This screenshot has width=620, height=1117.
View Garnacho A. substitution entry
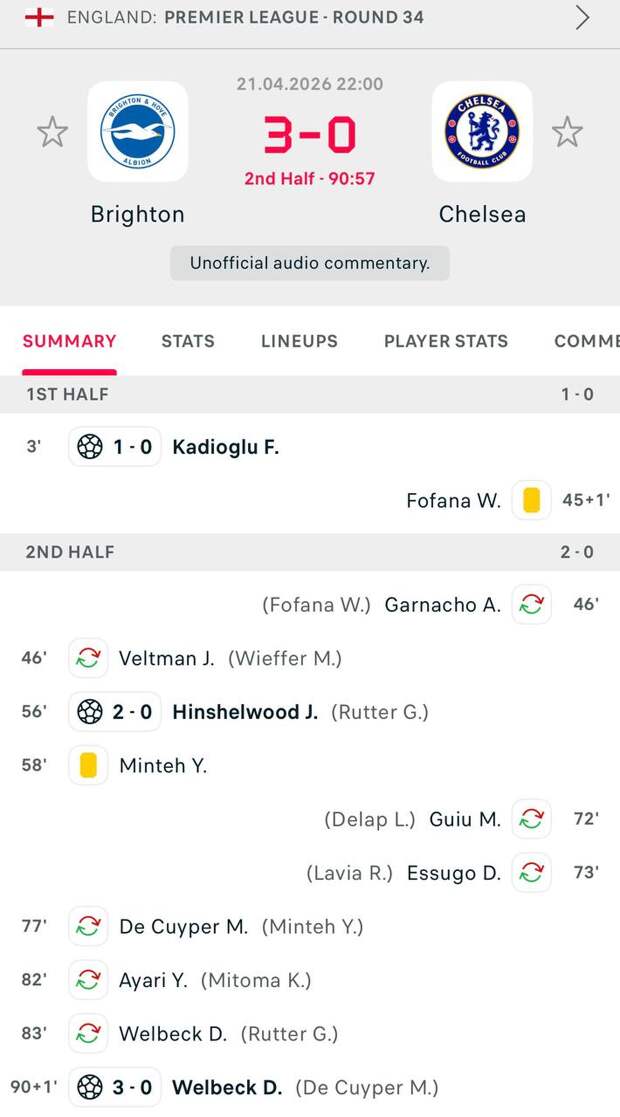pyautogui.click(x=442, y=604)
